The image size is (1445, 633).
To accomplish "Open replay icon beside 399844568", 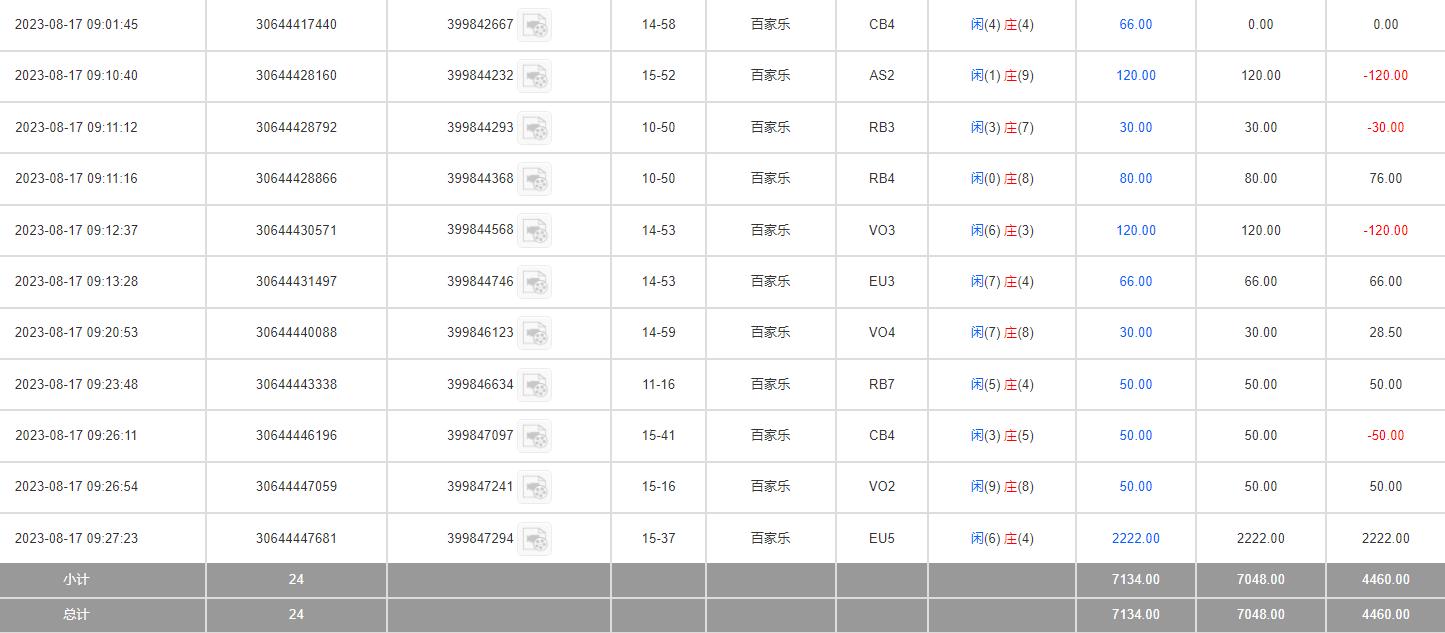I will (x=535, y=231).
